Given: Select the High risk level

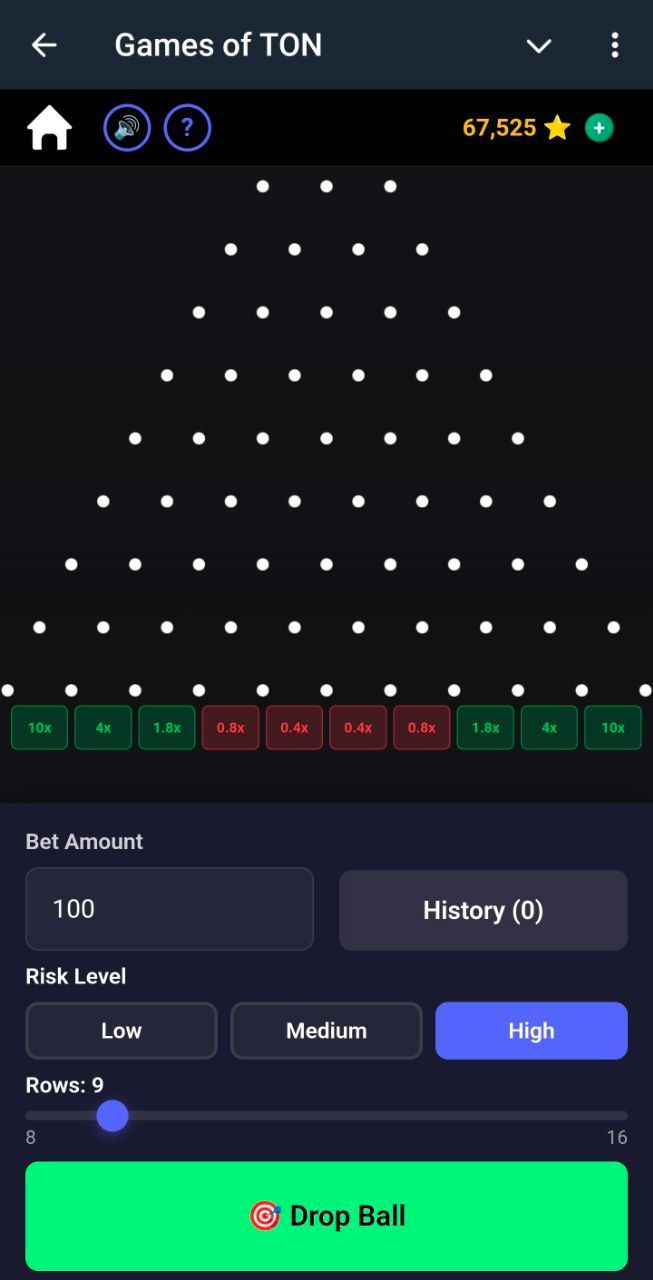Looking at the screenshot, I should [x=531, y=1031].
